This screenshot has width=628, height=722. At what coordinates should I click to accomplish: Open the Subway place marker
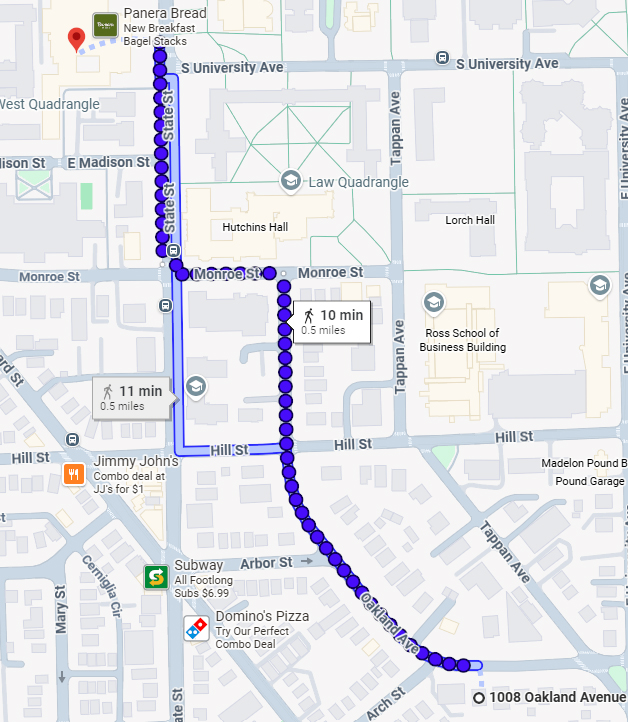pos(155,576)
